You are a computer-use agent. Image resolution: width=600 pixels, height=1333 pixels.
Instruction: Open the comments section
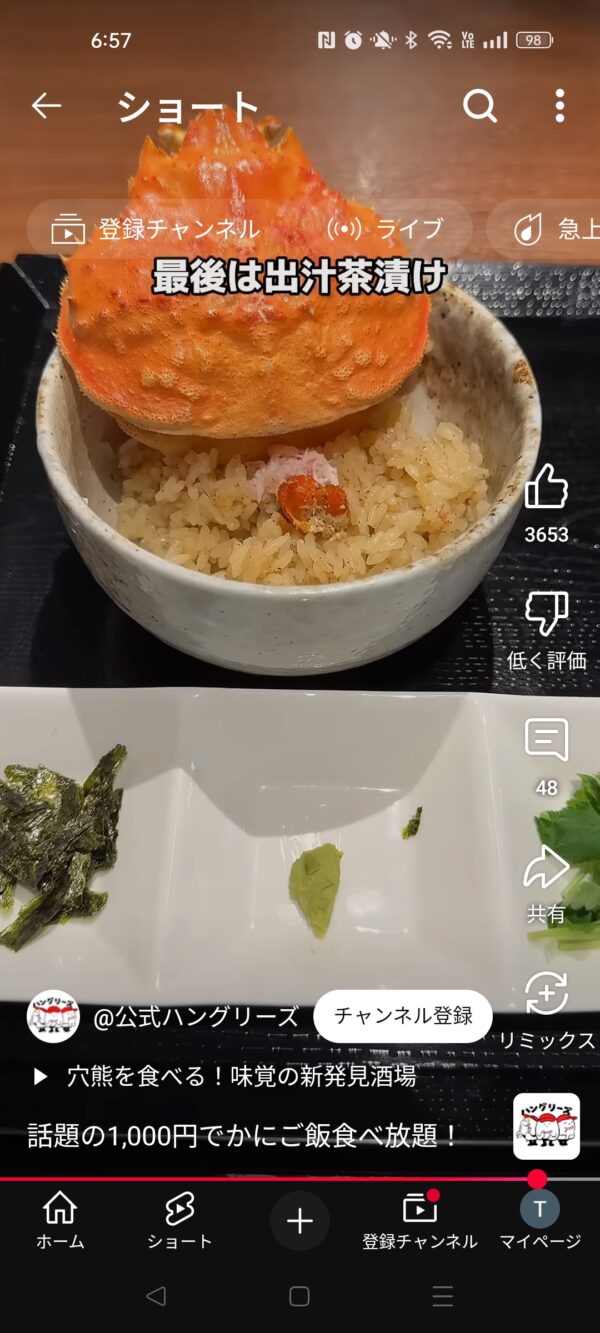click(546, 741)
